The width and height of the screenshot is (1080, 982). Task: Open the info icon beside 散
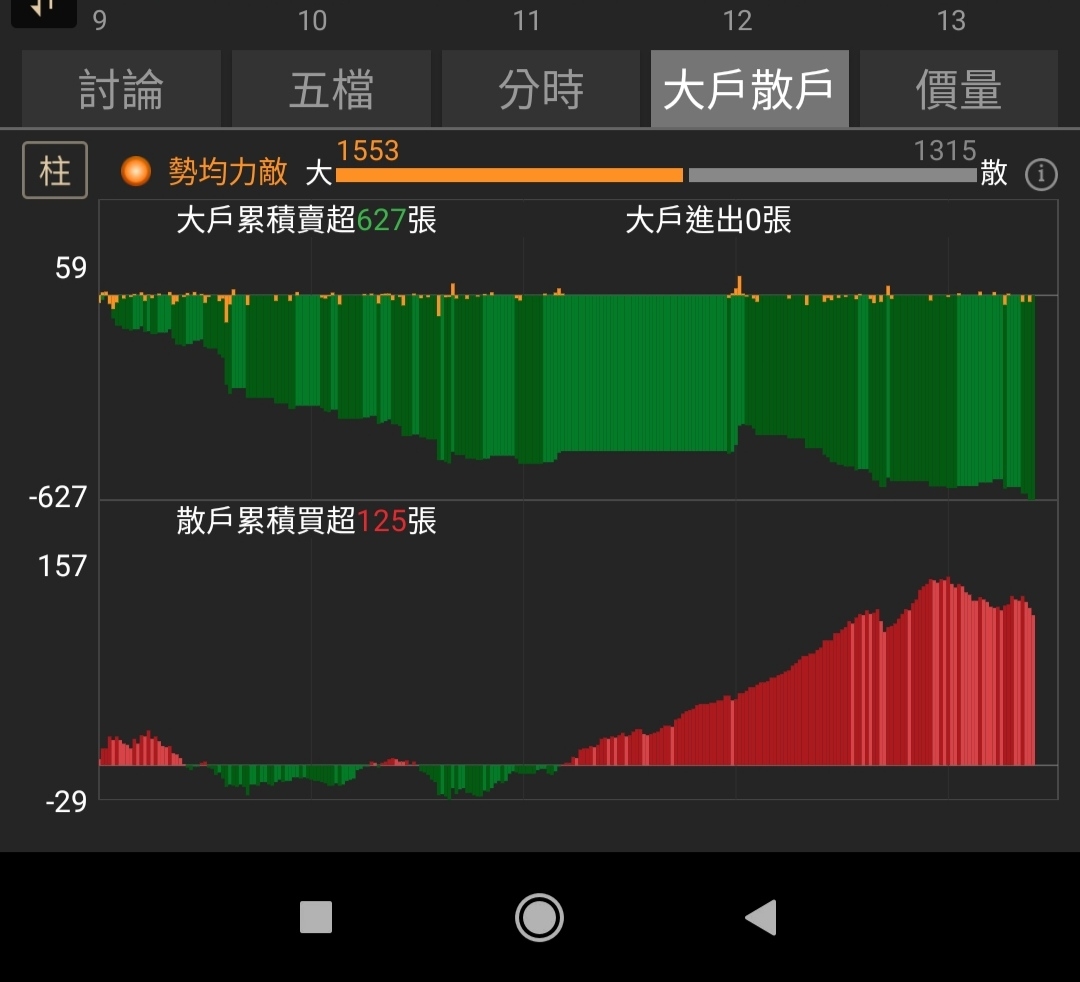pos(1041,175)
